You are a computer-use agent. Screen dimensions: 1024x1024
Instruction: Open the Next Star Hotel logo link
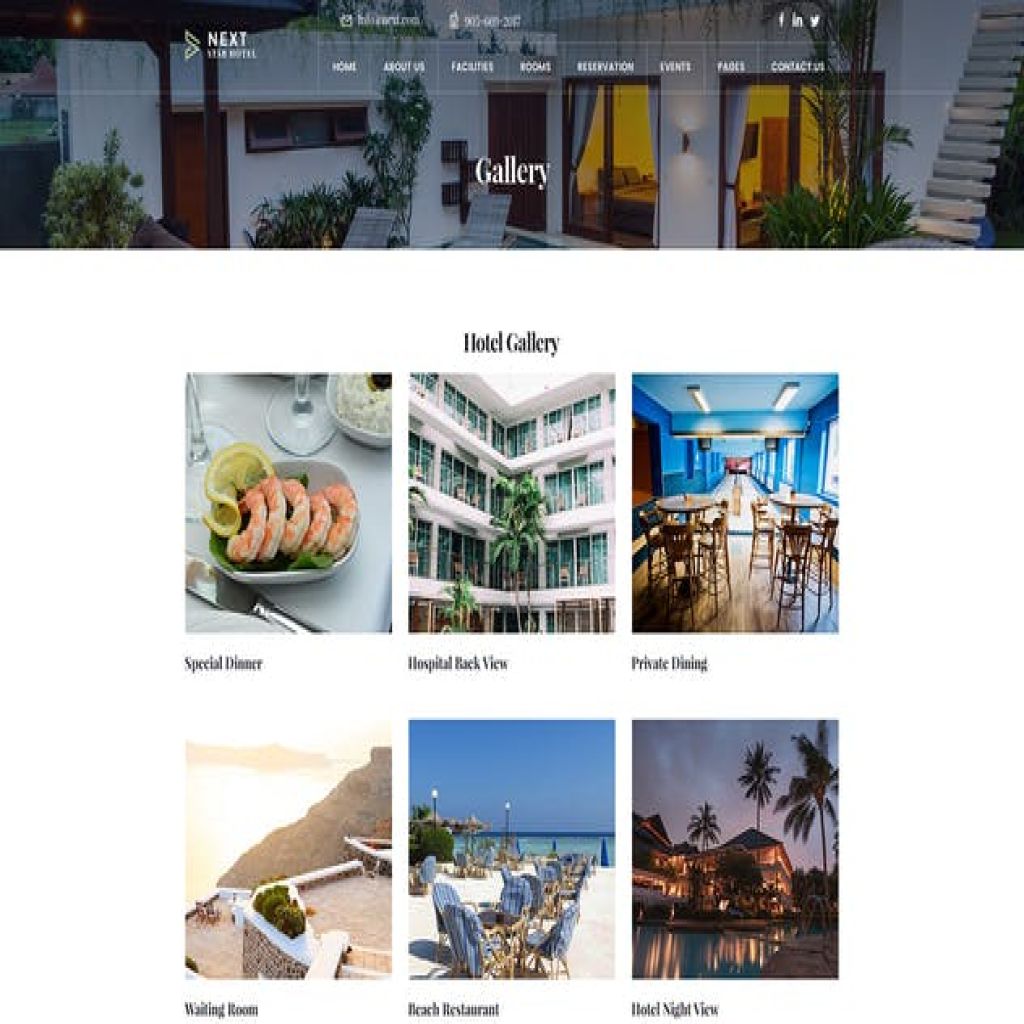(220, 45)
